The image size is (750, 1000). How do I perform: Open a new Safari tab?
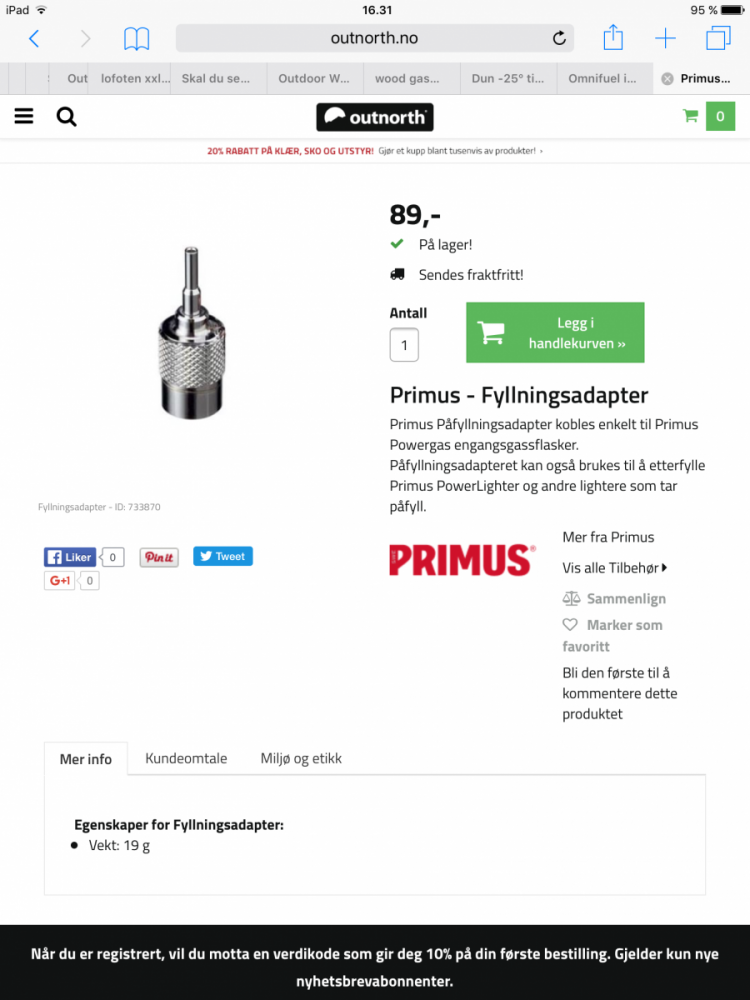pyautogui.click(x=665, y=39)
